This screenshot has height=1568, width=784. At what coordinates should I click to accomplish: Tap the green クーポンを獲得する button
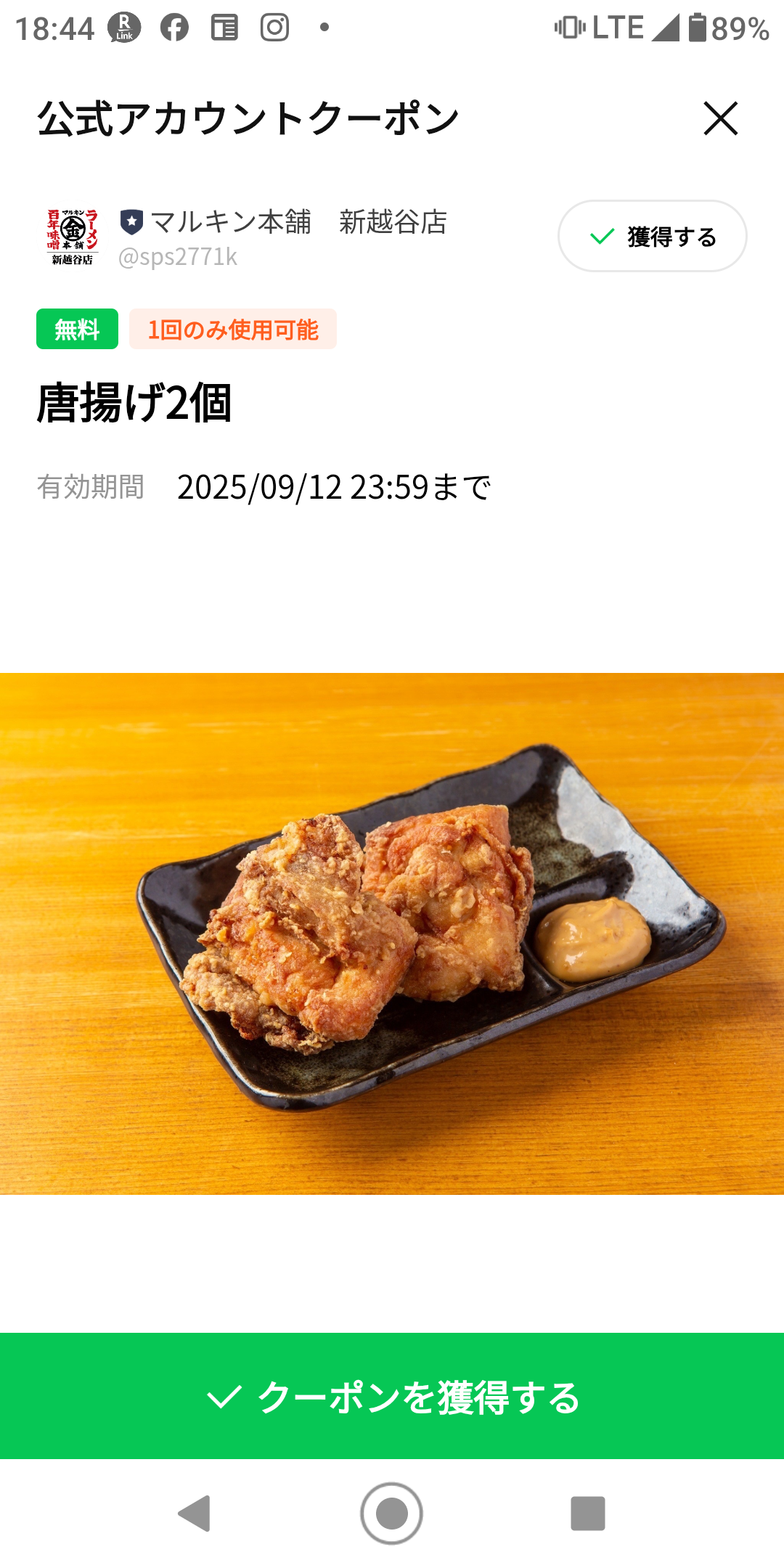(x=392, y=1396)
